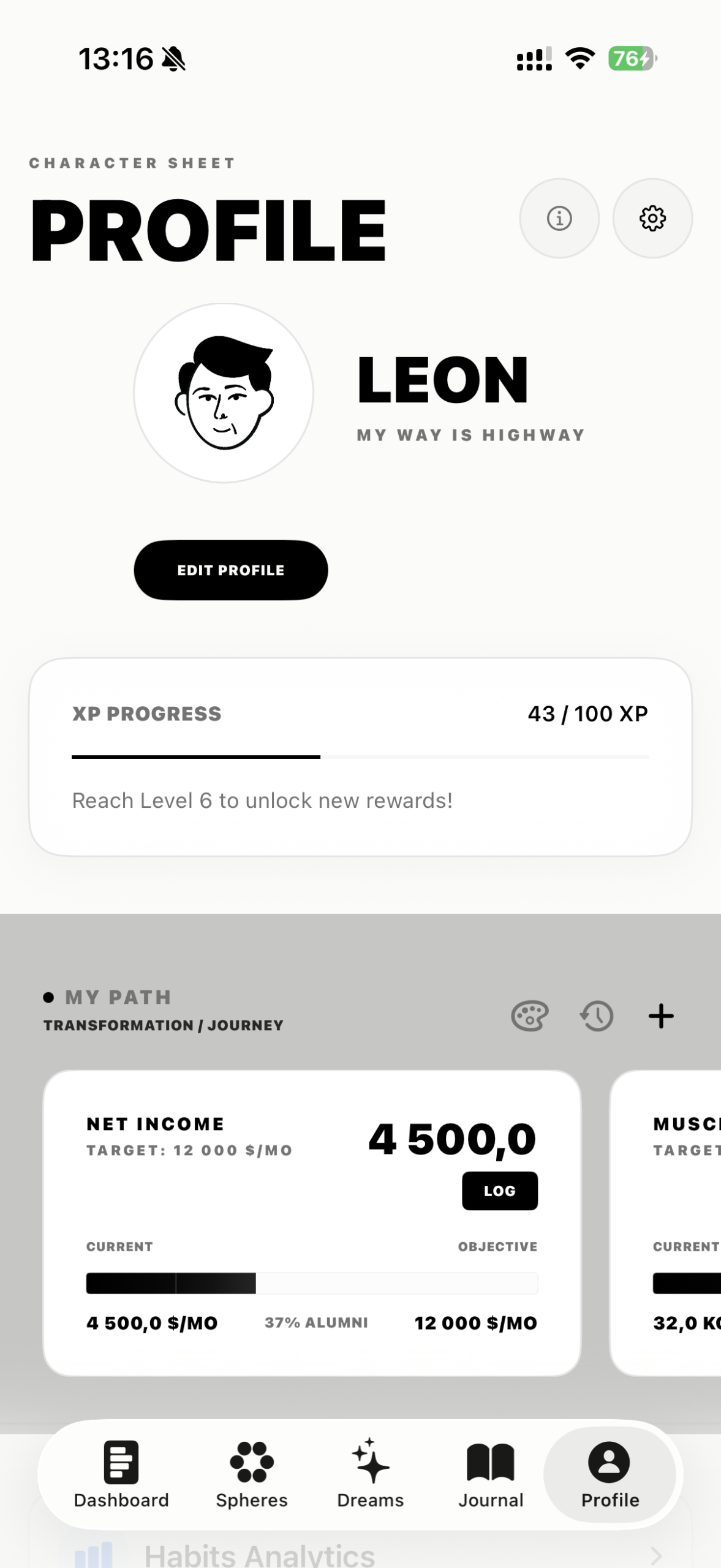Add a new path metric with the plus icon
The width and height of the screenshot is (721, 1568).
[x=660, y=1015]
